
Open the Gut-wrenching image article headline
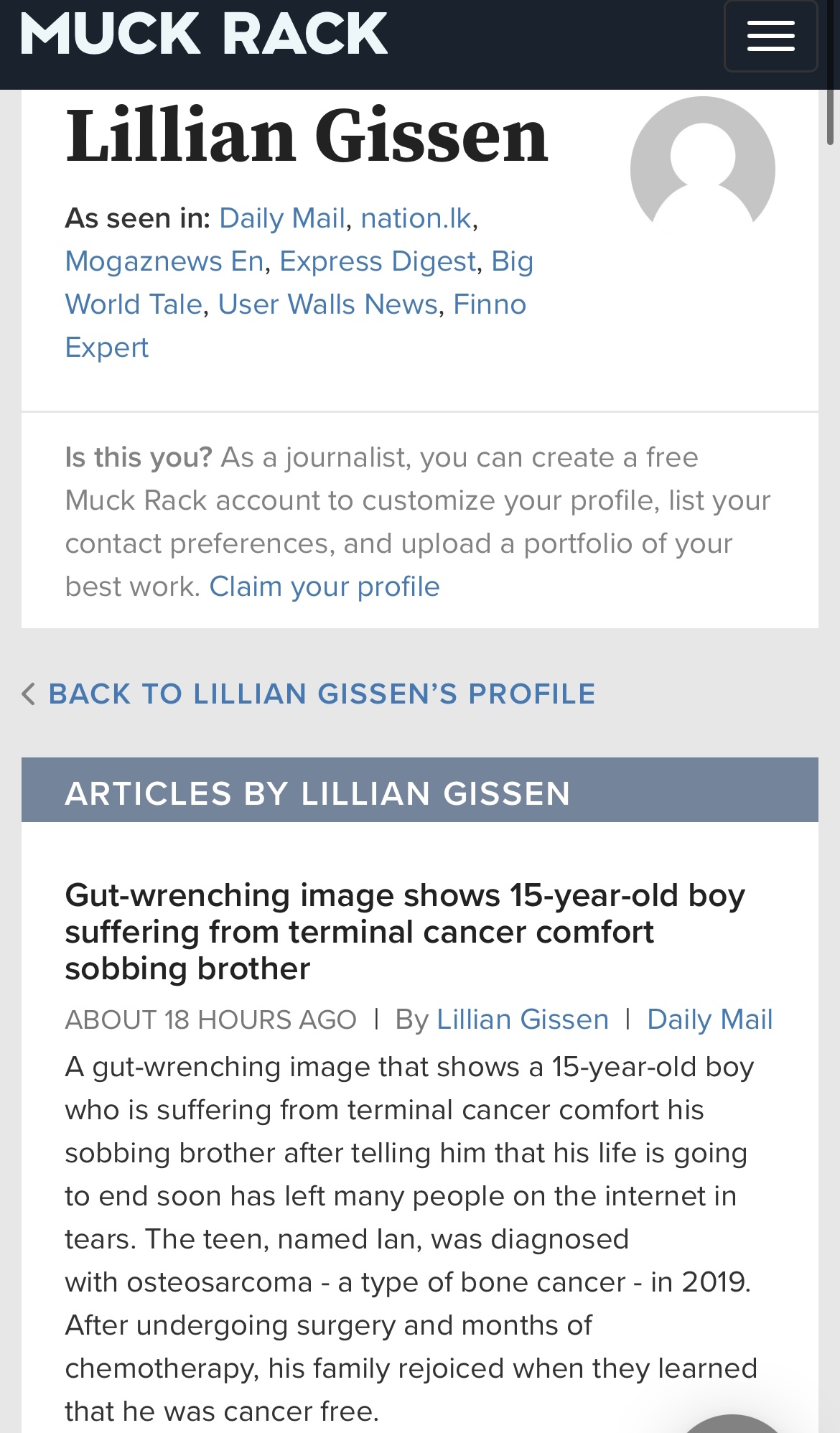[405, 932]
